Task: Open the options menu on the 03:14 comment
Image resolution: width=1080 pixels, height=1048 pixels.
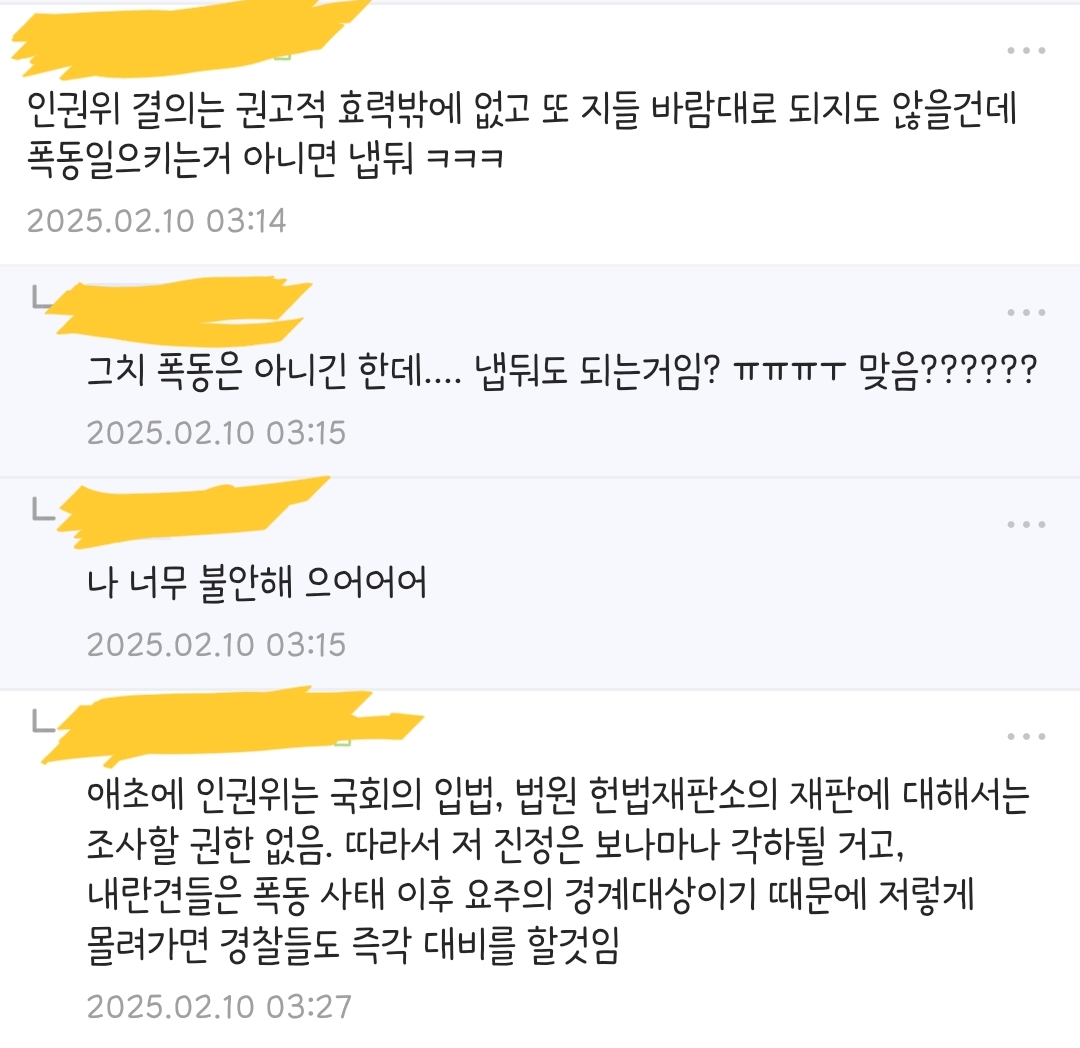Action: point(1025,50)
